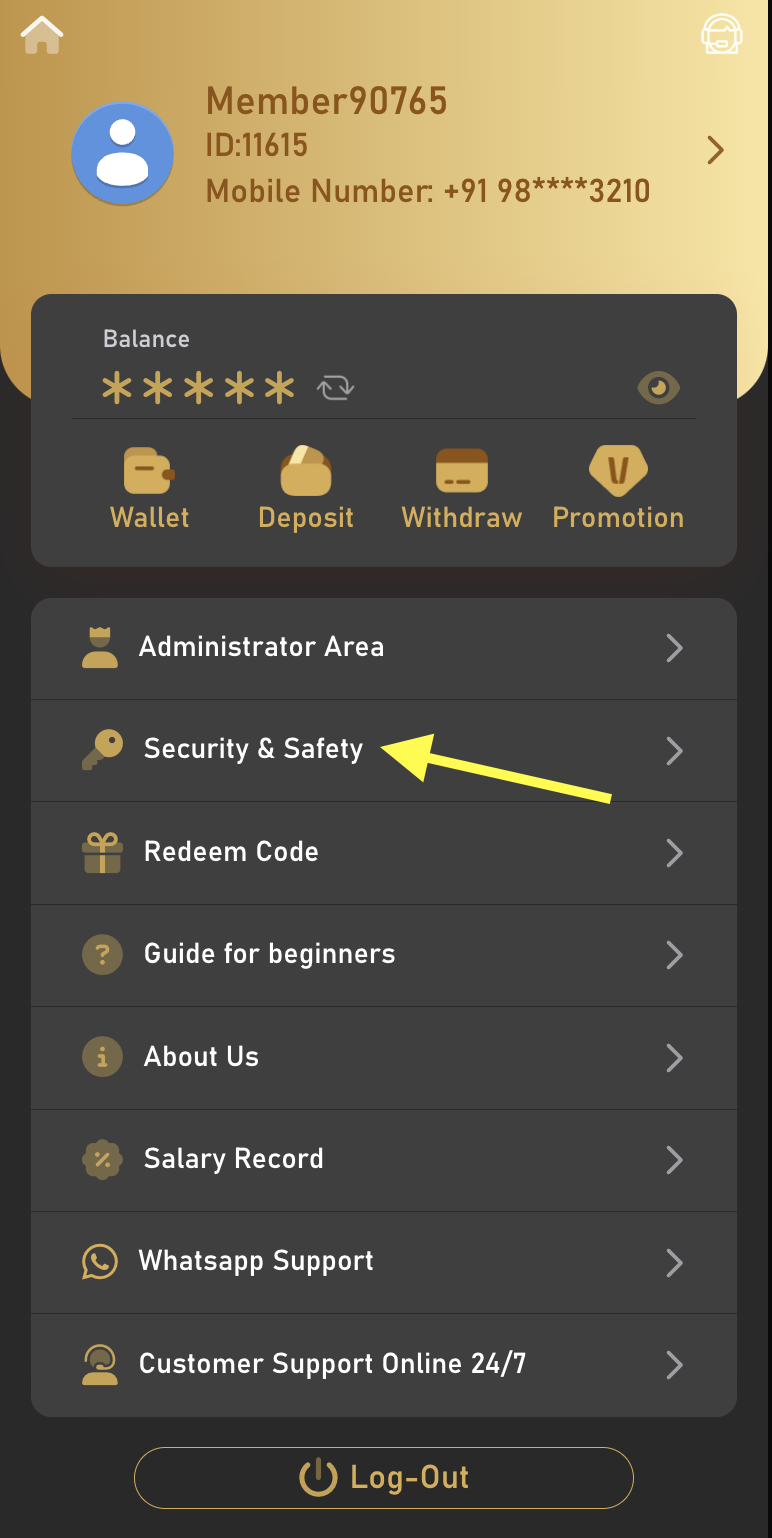Image resolution: width=772 pixels, height=1538 pixels.
Task: Go to the home screen icon
Action: coord(42,36)
